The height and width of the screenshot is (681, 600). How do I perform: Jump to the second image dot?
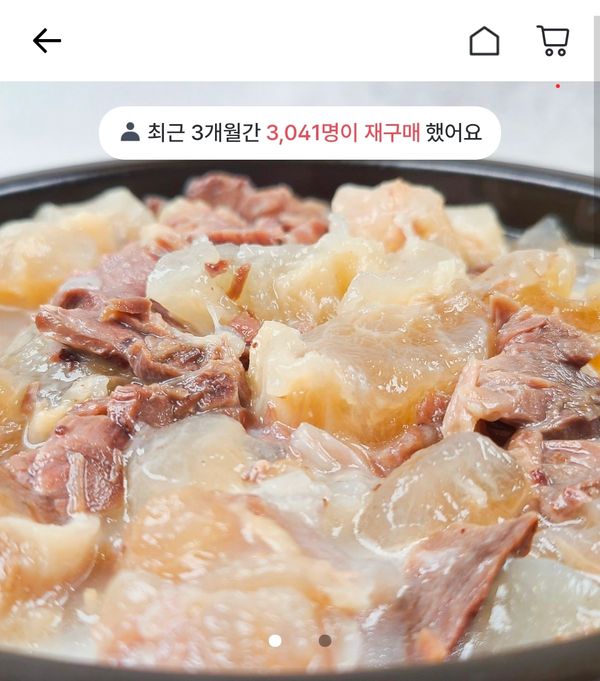pyautogui.click(x=325, y=641)
